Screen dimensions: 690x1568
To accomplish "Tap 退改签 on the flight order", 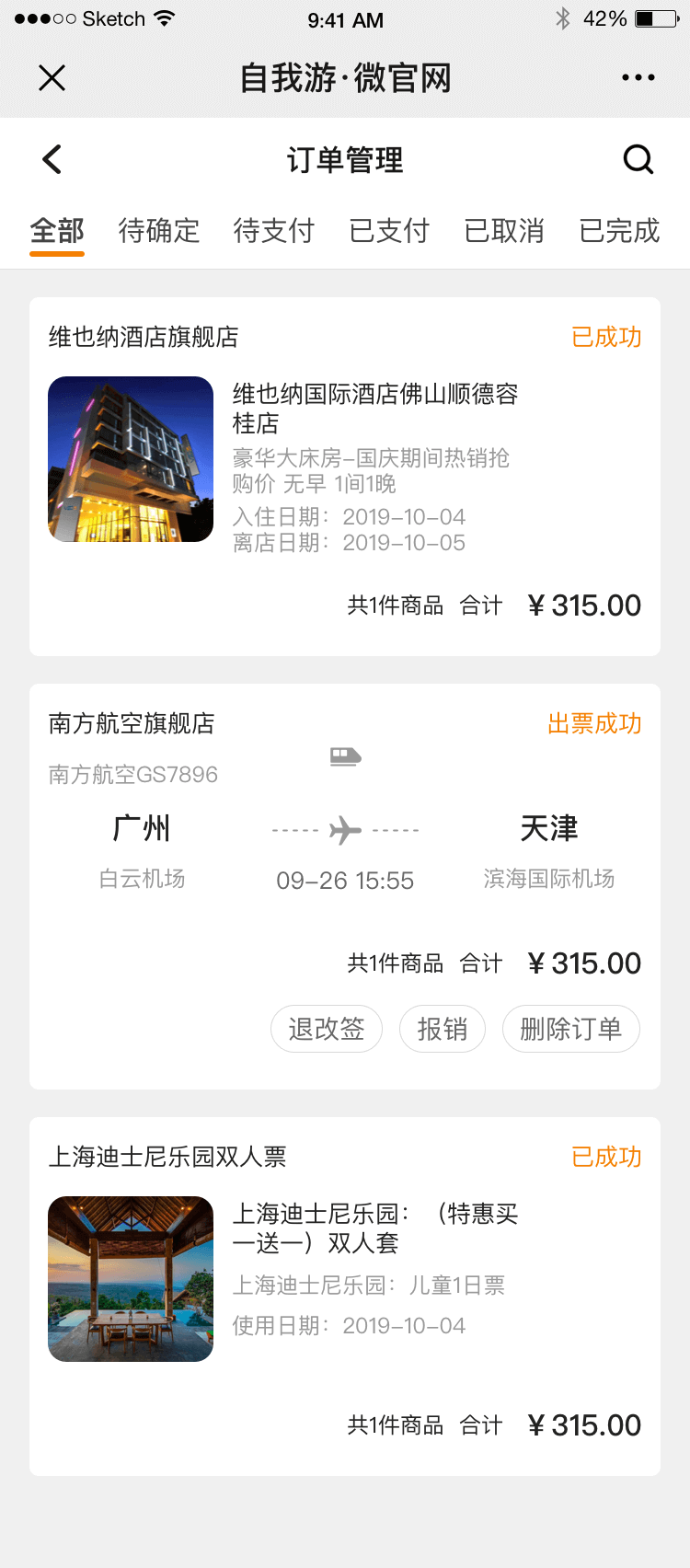I will pyautogui.click(x=327, y=1029).
